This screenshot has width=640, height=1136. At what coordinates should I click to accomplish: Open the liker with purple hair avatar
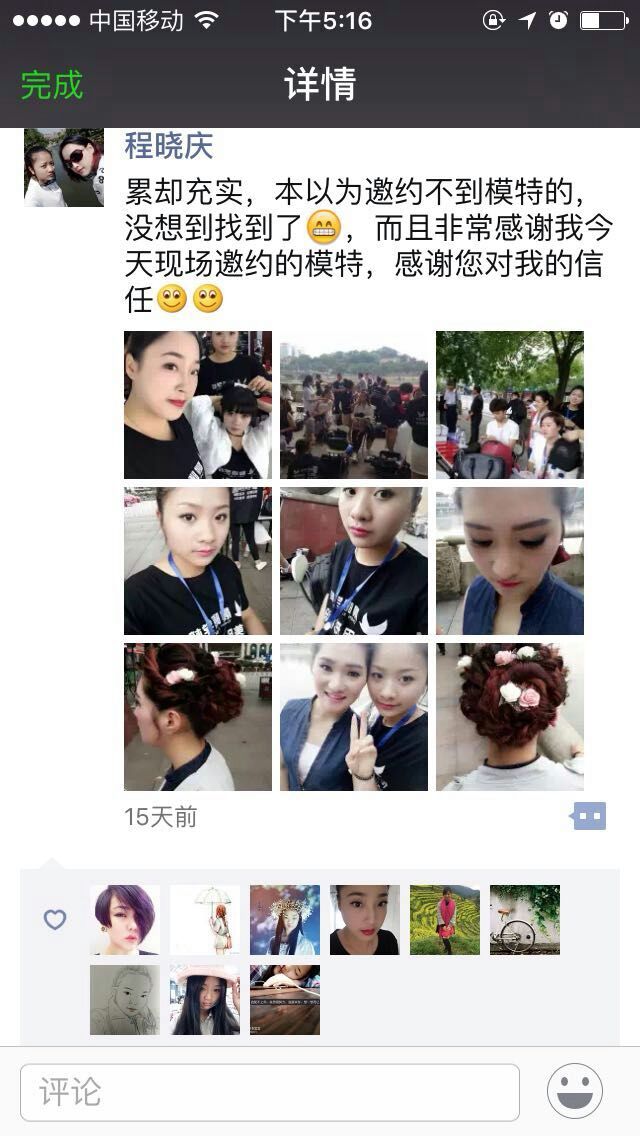click(125, 920)
